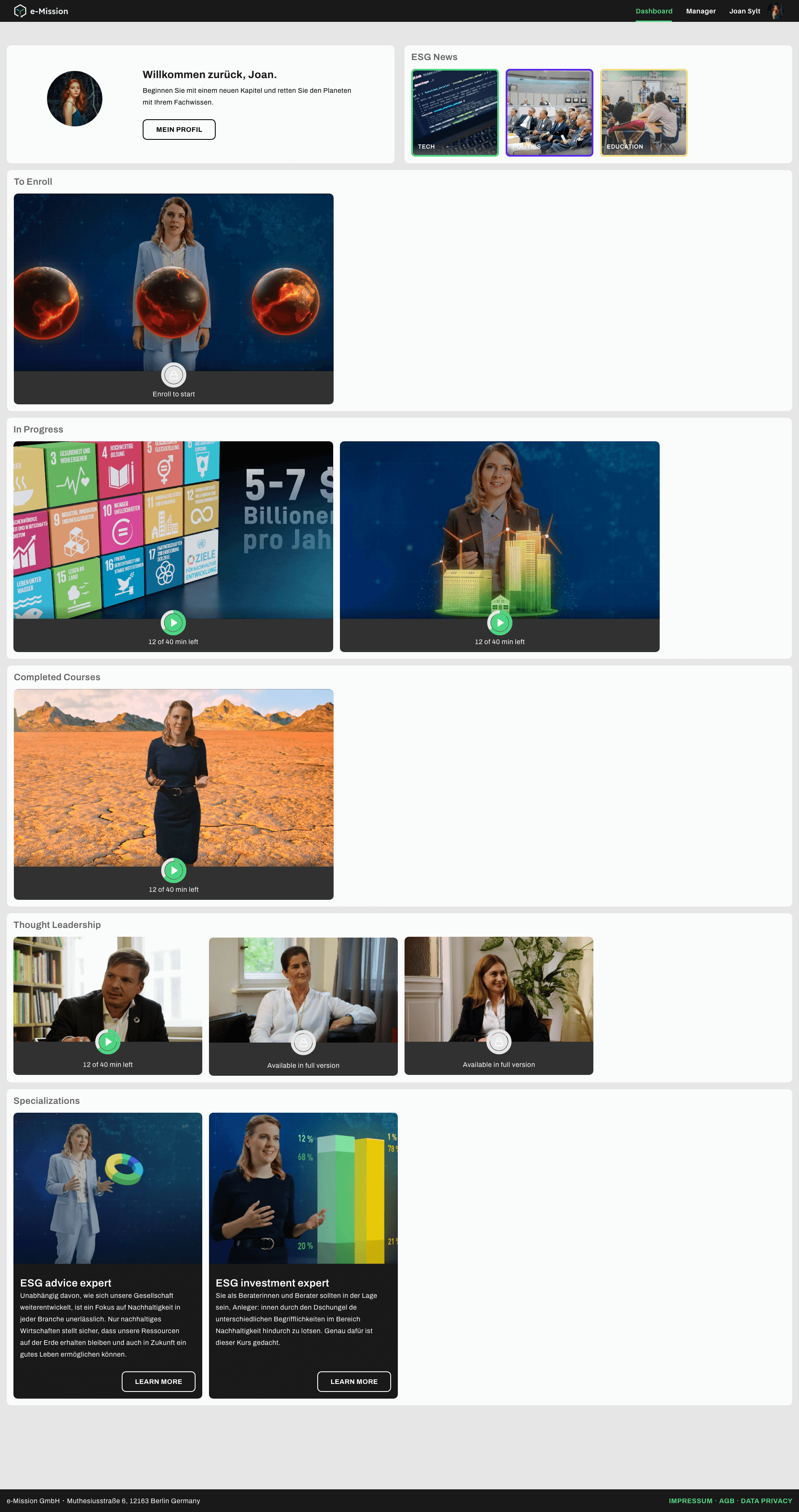Play the in-progress green city buildings course

[x=500, y=623]
